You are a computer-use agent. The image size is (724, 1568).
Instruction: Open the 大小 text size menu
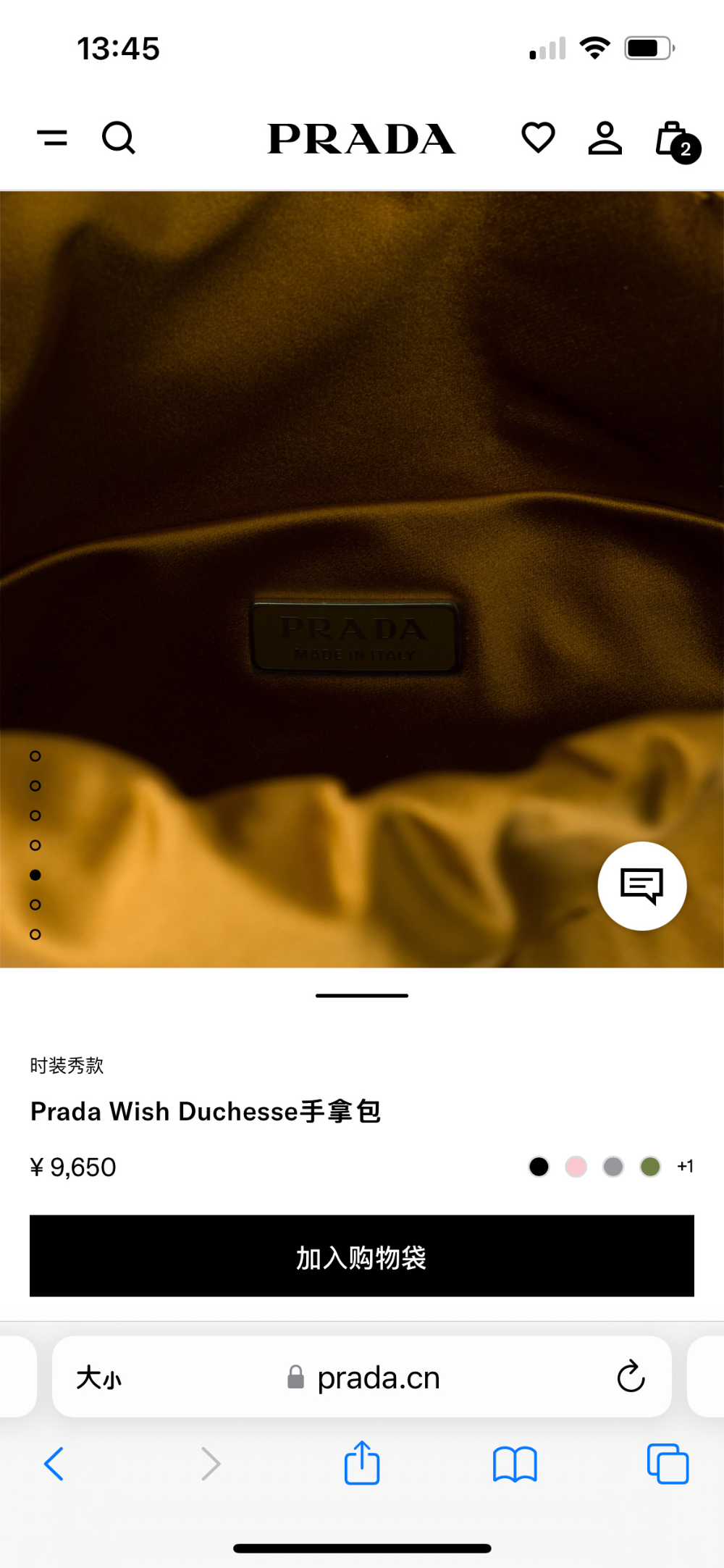(x=99, y=1378)
